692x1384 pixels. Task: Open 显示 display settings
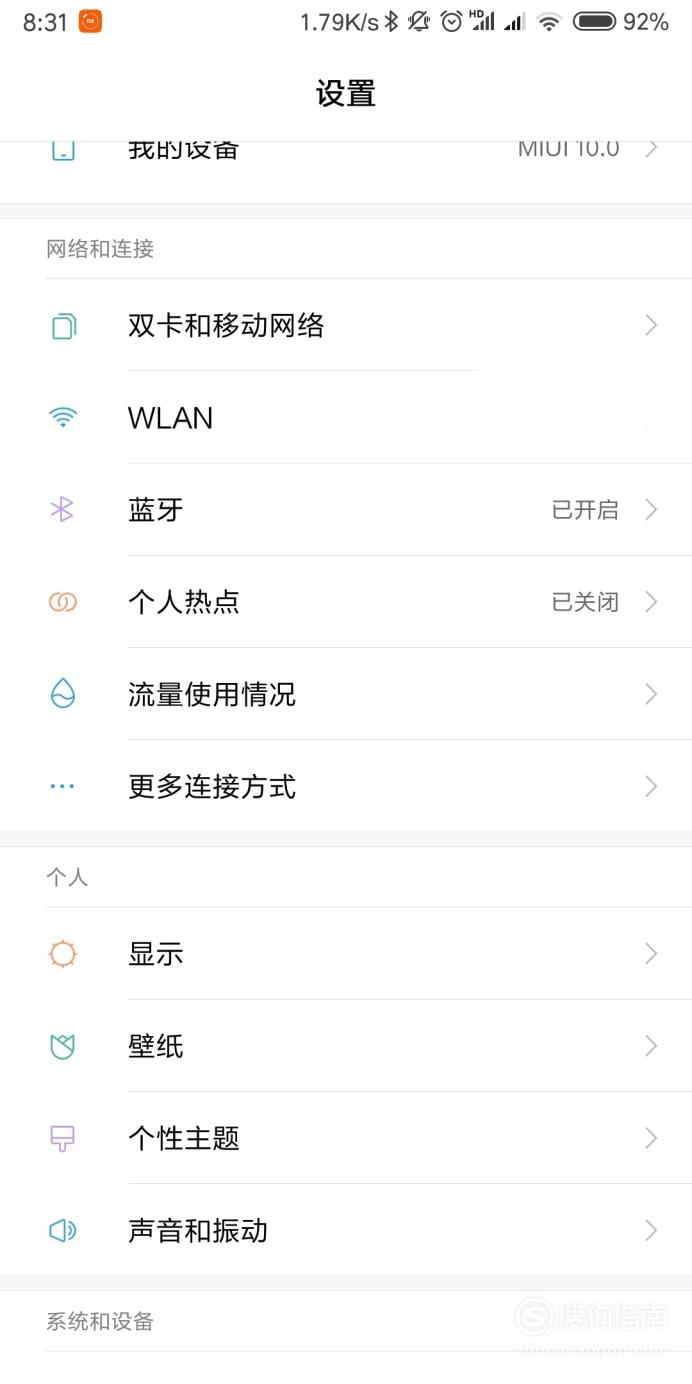[346, 953]
